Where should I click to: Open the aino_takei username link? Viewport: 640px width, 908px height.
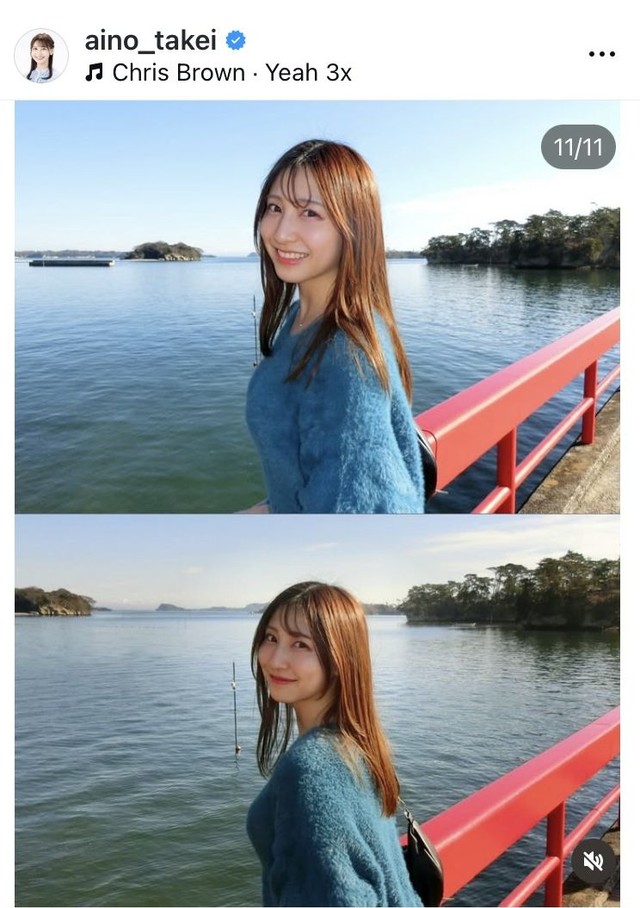click(x=150, y=40)
